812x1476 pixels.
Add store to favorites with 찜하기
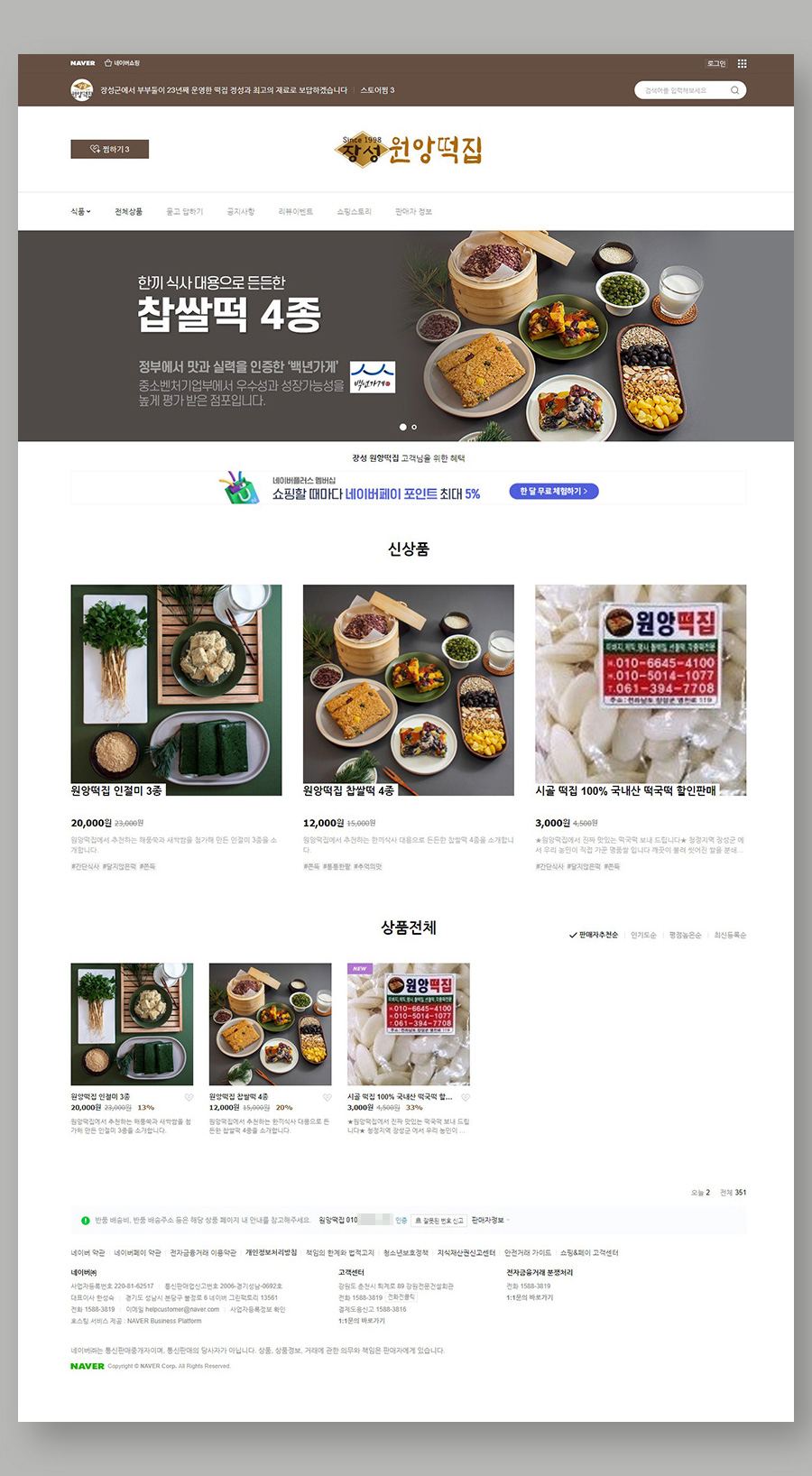[x=109, y=149]
